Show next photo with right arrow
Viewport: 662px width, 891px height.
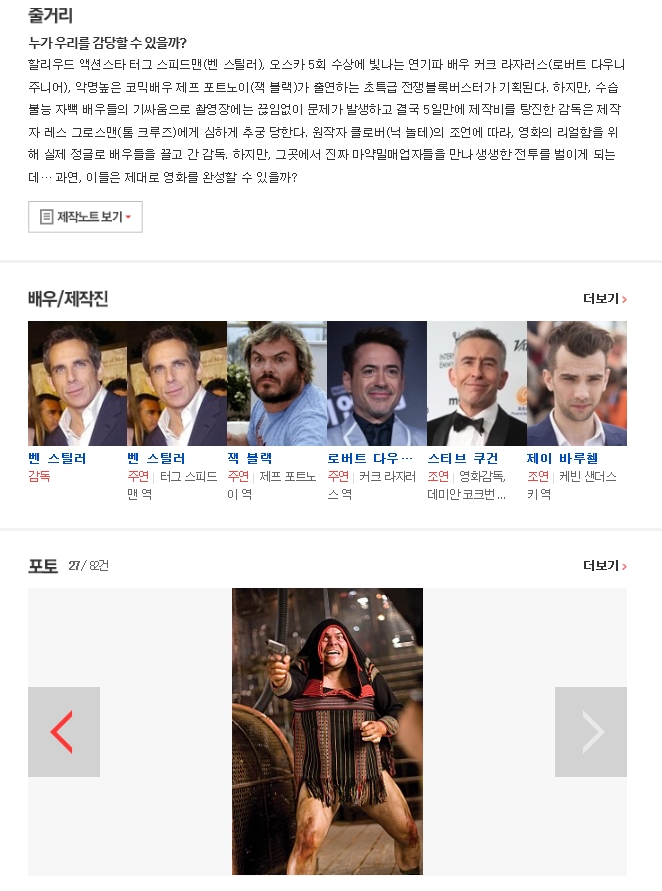(x=591, y=732)
